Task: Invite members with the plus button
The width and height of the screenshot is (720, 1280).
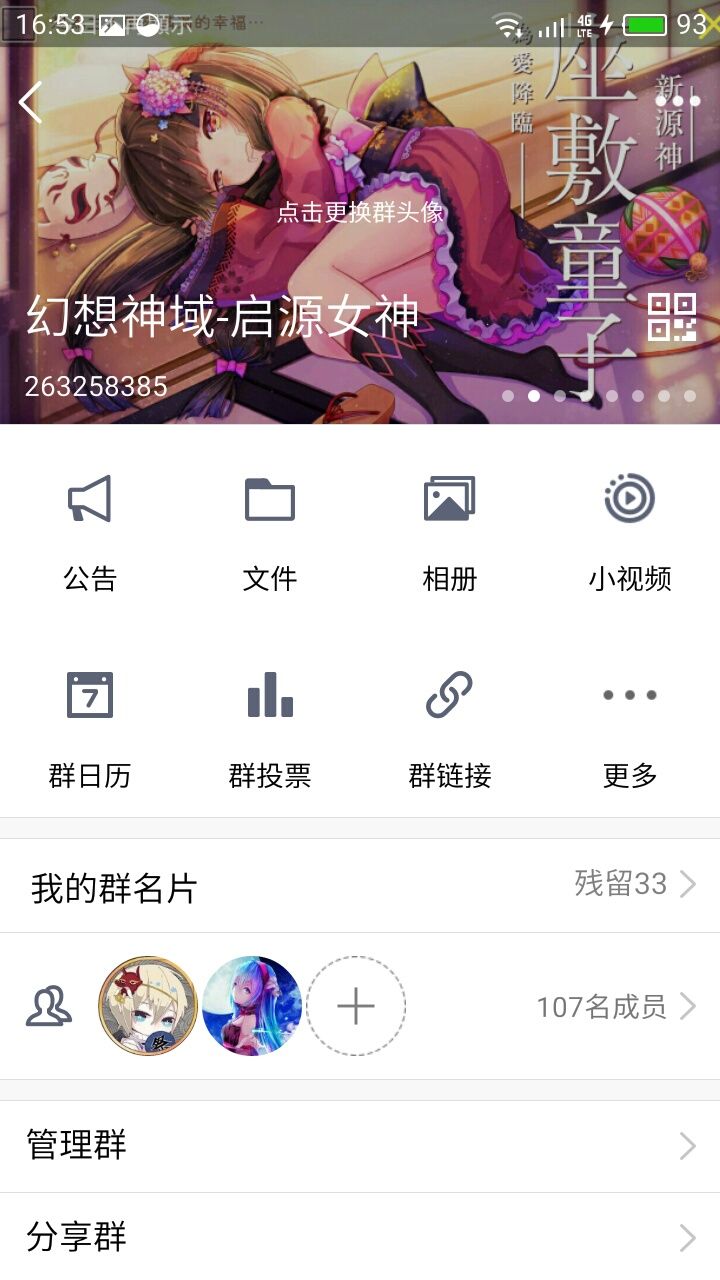Action: (x=356, y=1006)
